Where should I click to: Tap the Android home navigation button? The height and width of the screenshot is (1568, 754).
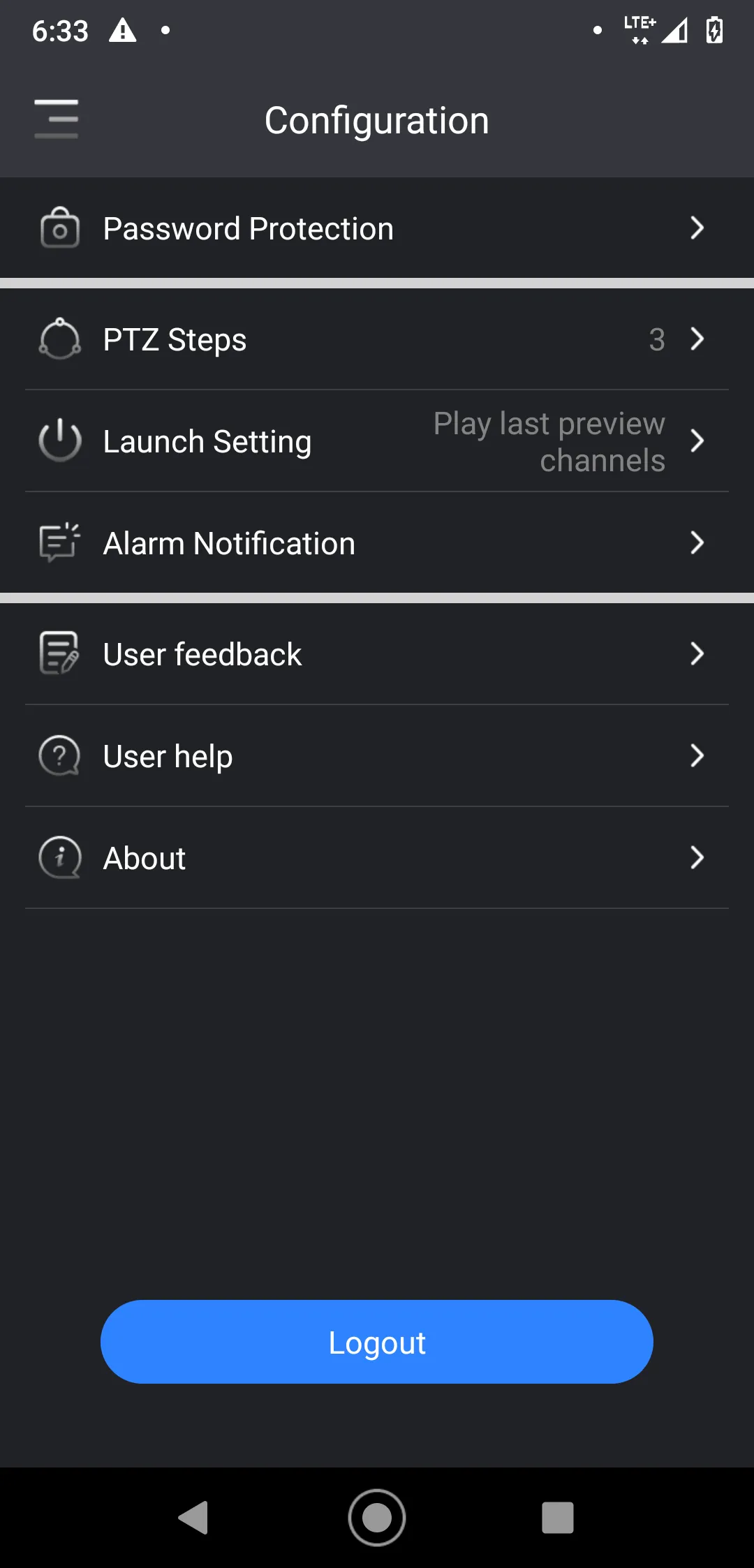pyautogui.click(x=377, y=1517)
